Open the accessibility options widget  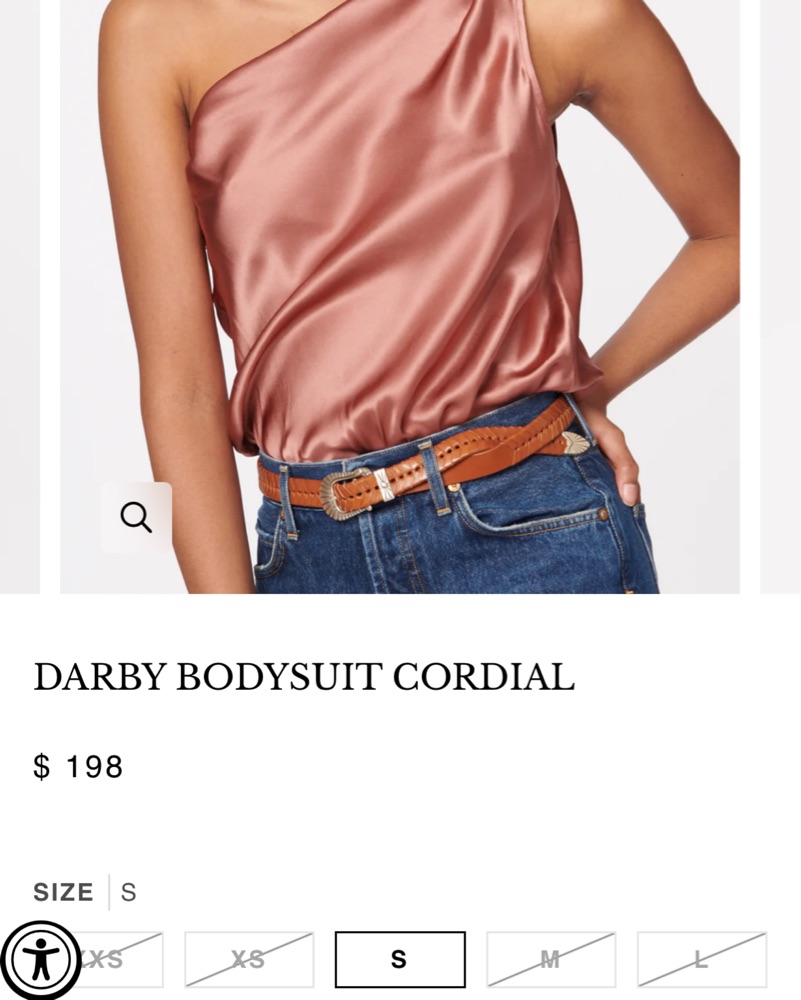coord(40,960)
